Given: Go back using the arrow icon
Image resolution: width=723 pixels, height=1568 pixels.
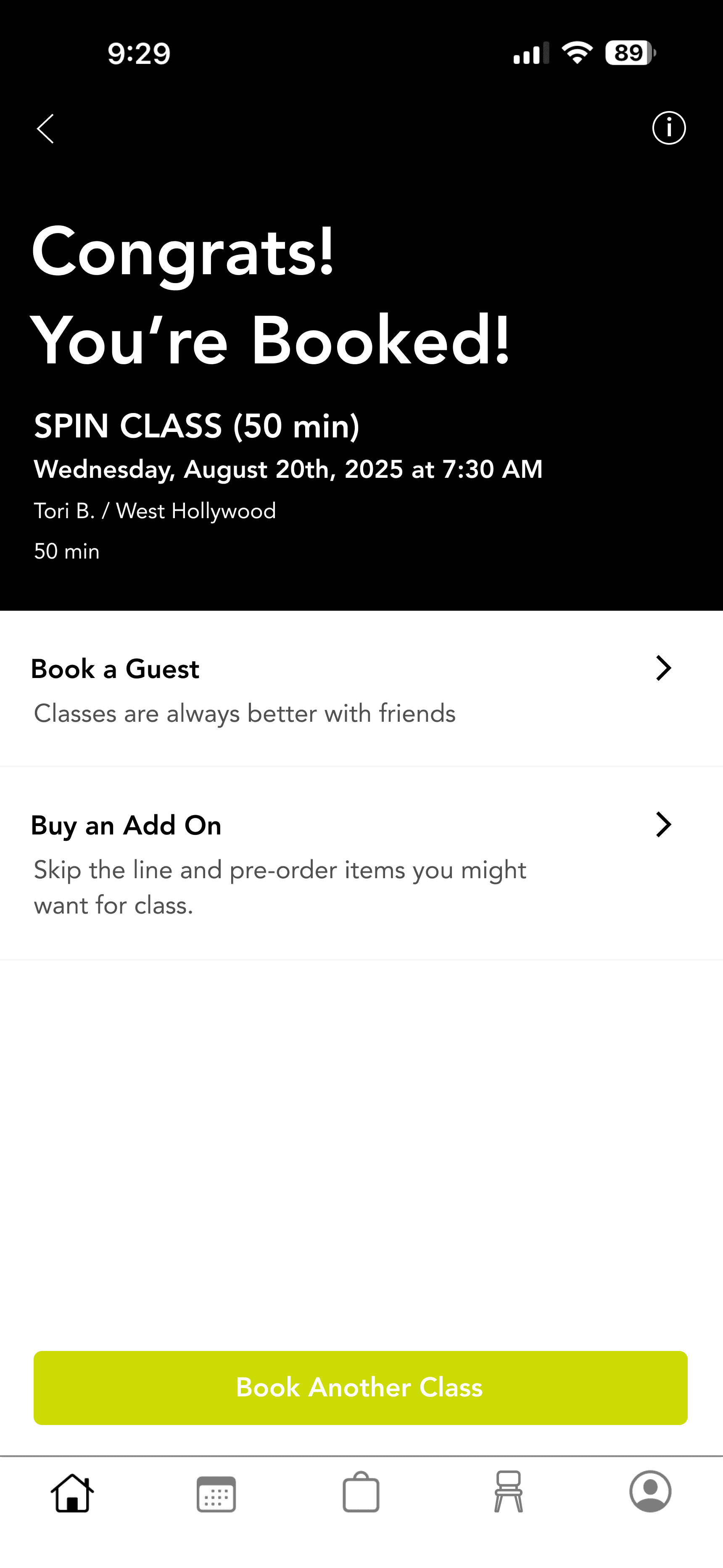Looking at the screenshot, I should 46,128.
